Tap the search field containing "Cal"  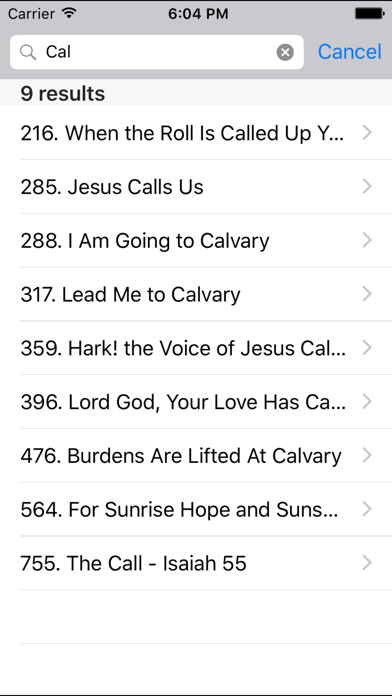click(157, 52)
